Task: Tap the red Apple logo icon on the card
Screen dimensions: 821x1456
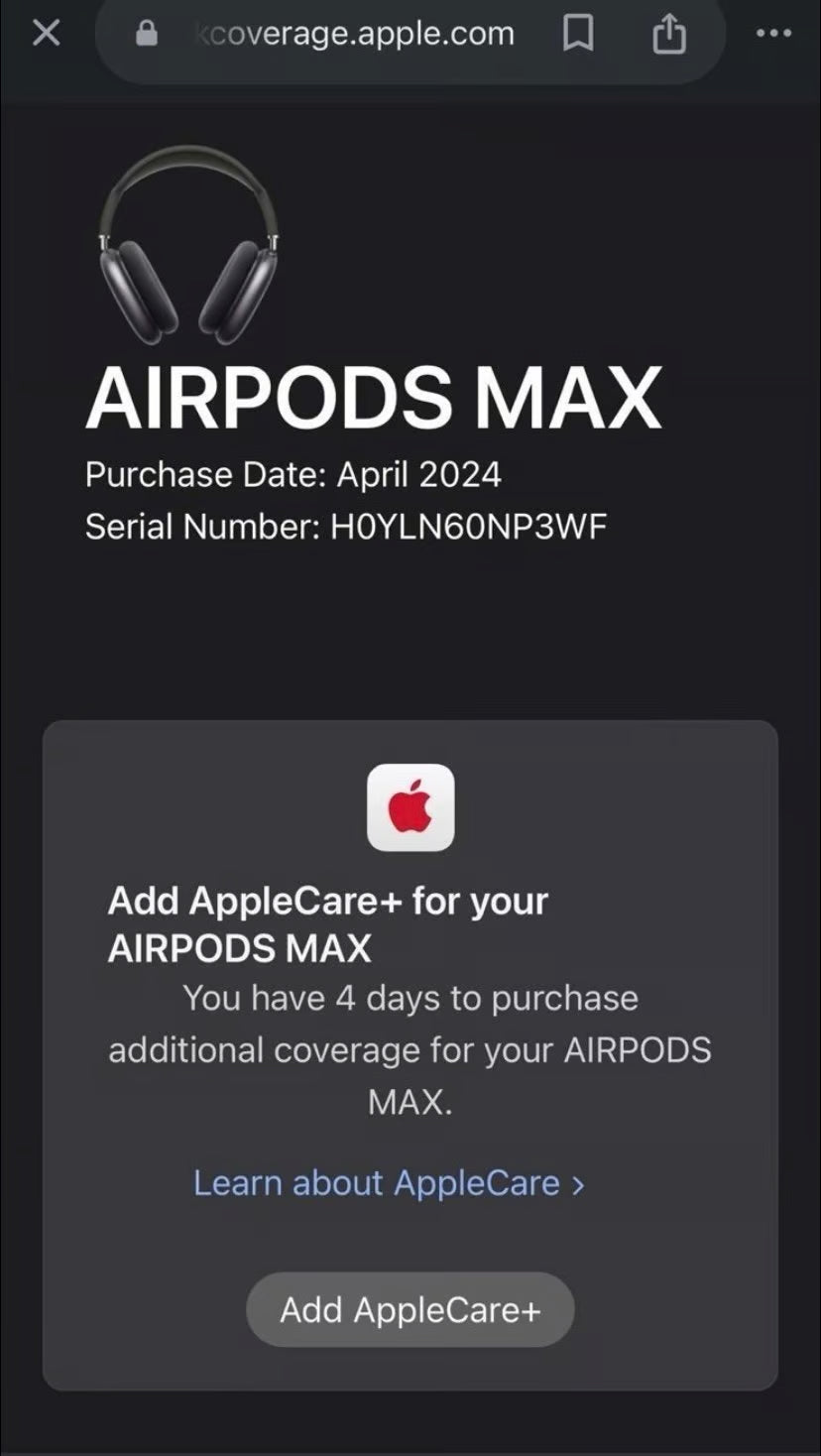Action: (x=410, y=805)
